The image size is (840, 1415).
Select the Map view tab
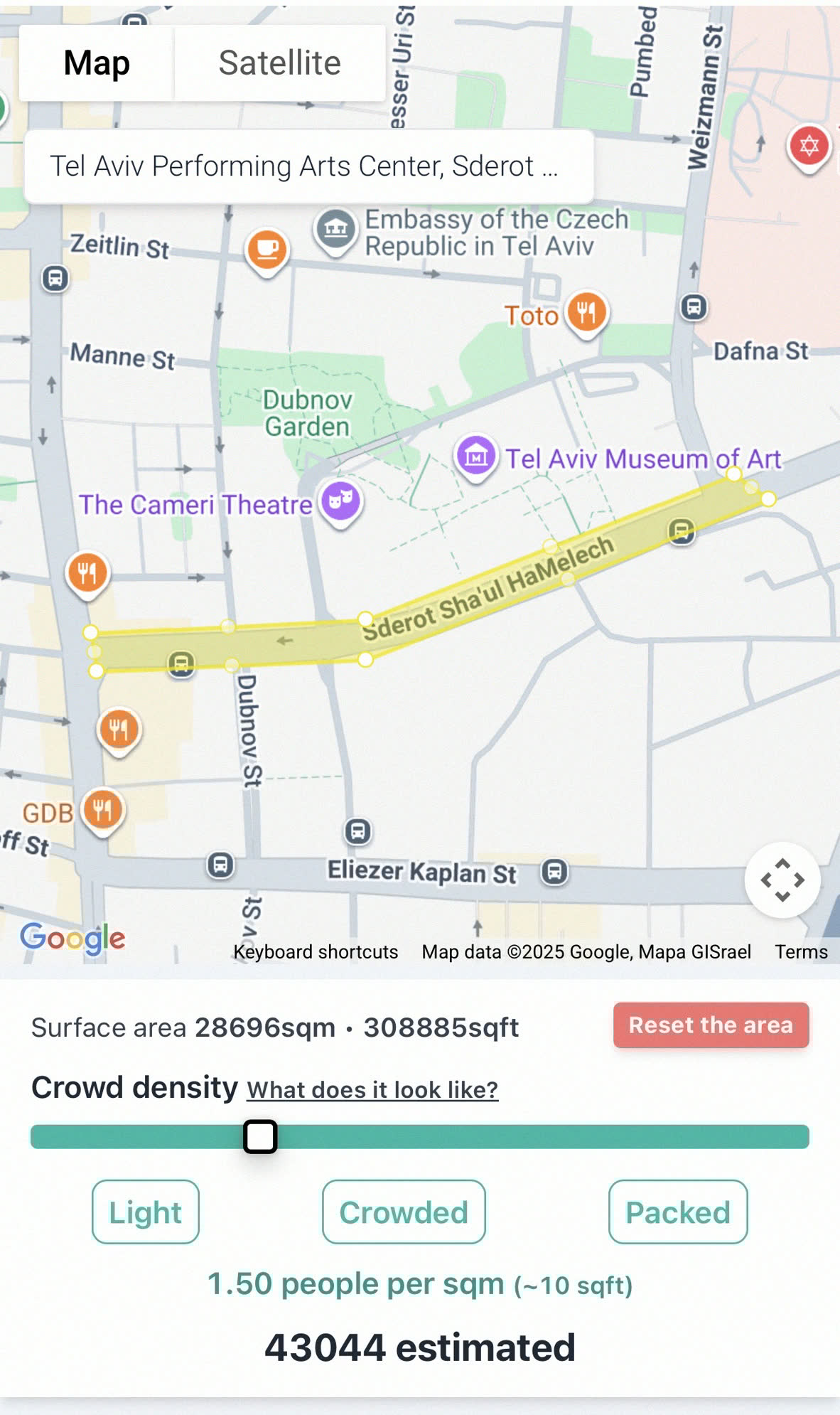(x=97, y=63)
